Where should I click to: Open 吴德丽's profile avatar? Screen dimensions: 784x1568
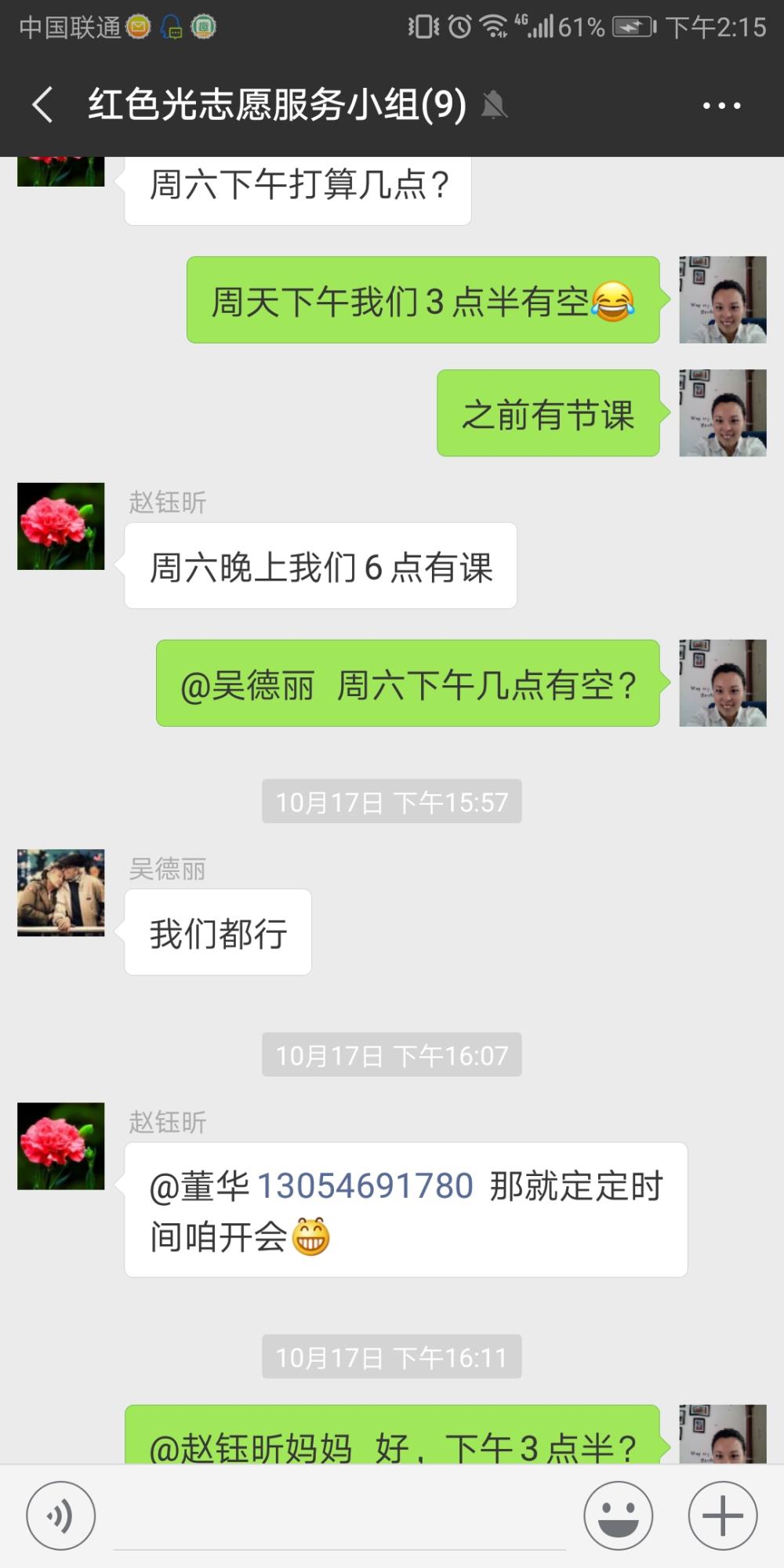pos(61,893)
